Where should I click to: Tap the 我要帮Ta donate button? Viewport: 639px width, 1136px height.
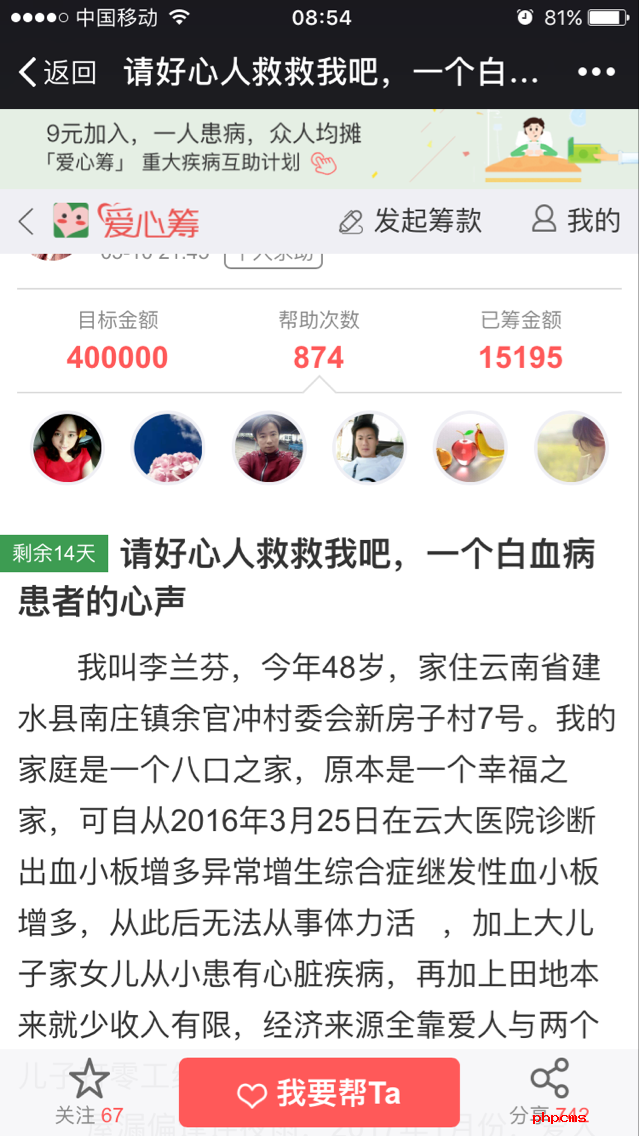point(319,1093)
